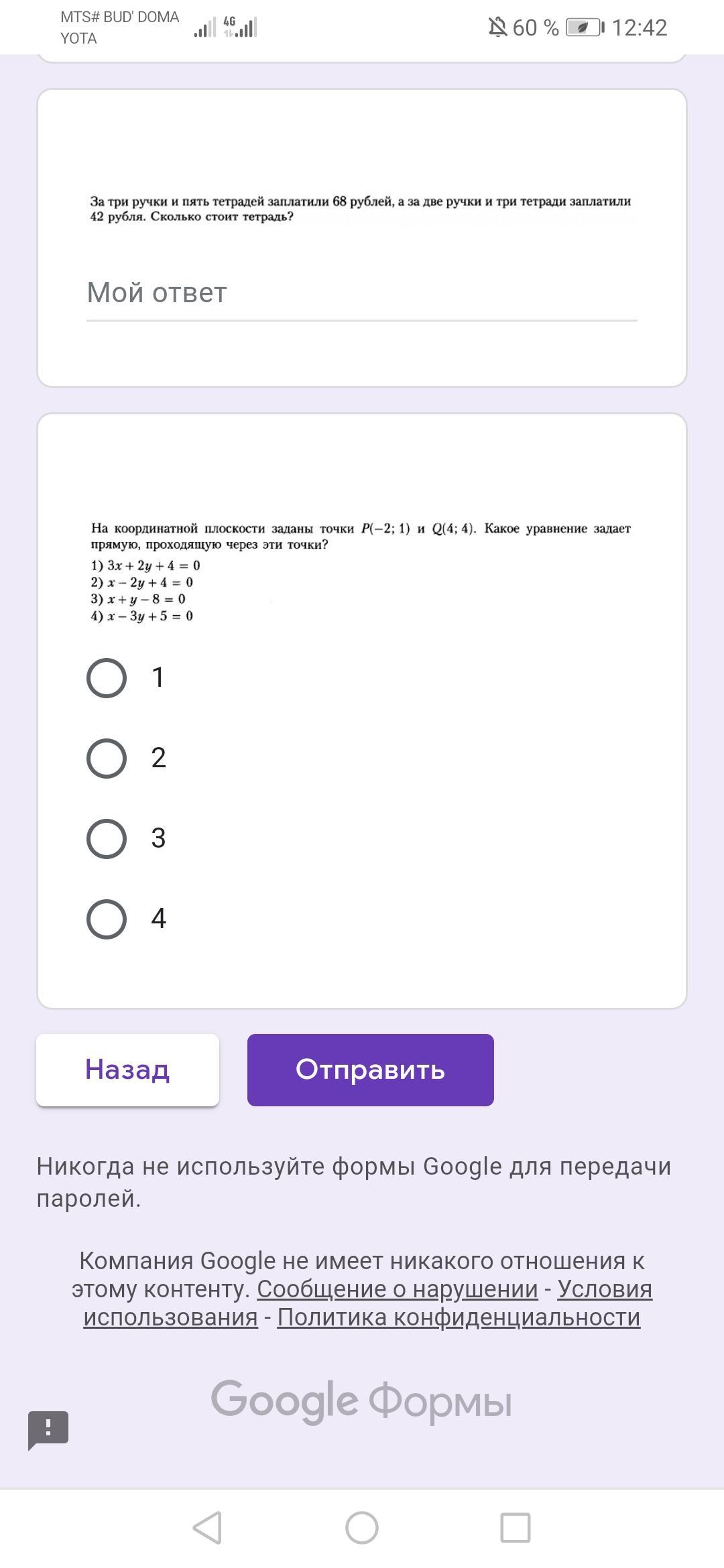This screenshot has width=724, height=1568.
Task: Tap the system home button
Action: [x=362, y=1528]
